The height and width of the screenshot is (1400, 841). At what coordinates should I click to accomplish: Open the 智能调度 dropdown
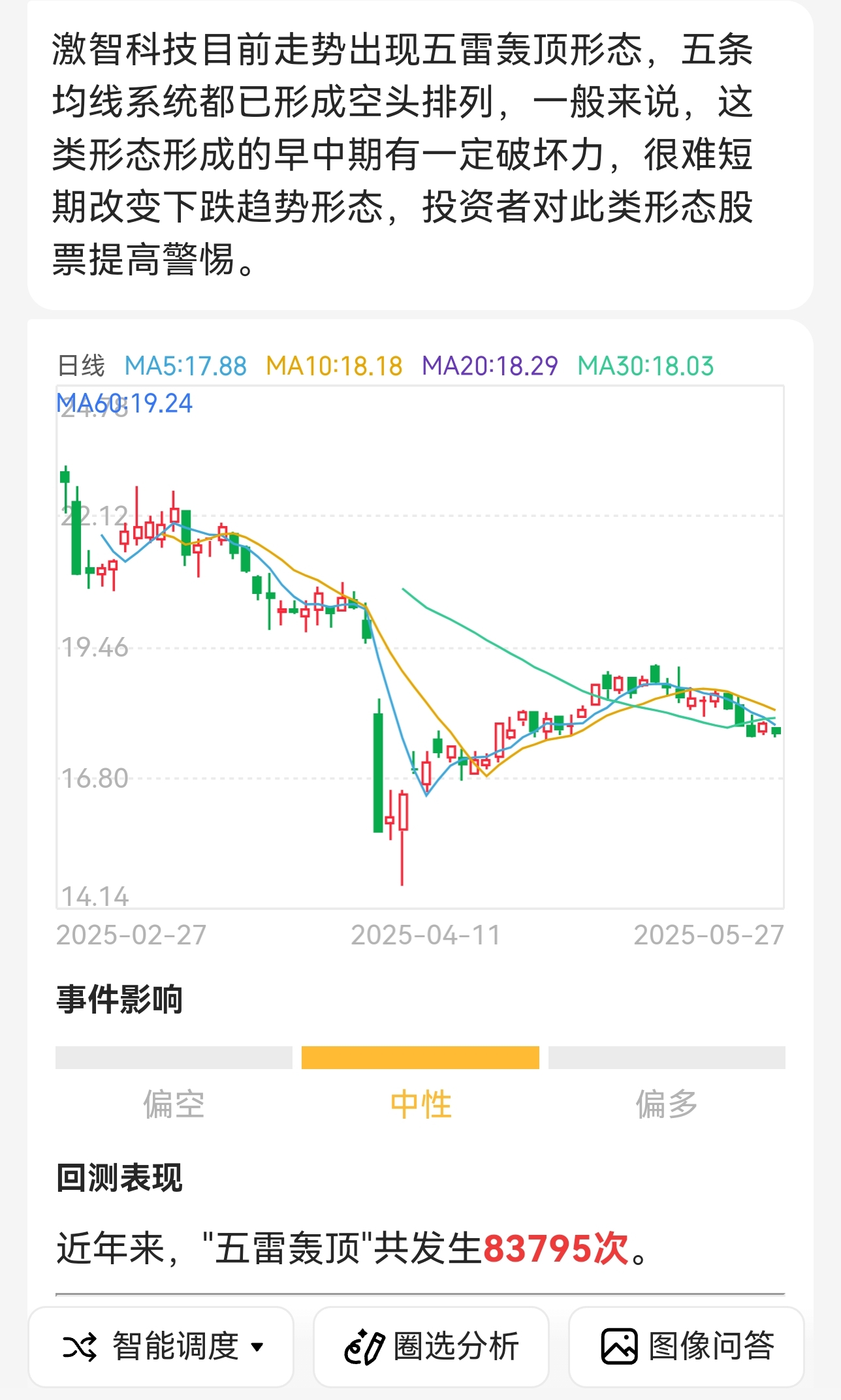[x=161, y=1346]
